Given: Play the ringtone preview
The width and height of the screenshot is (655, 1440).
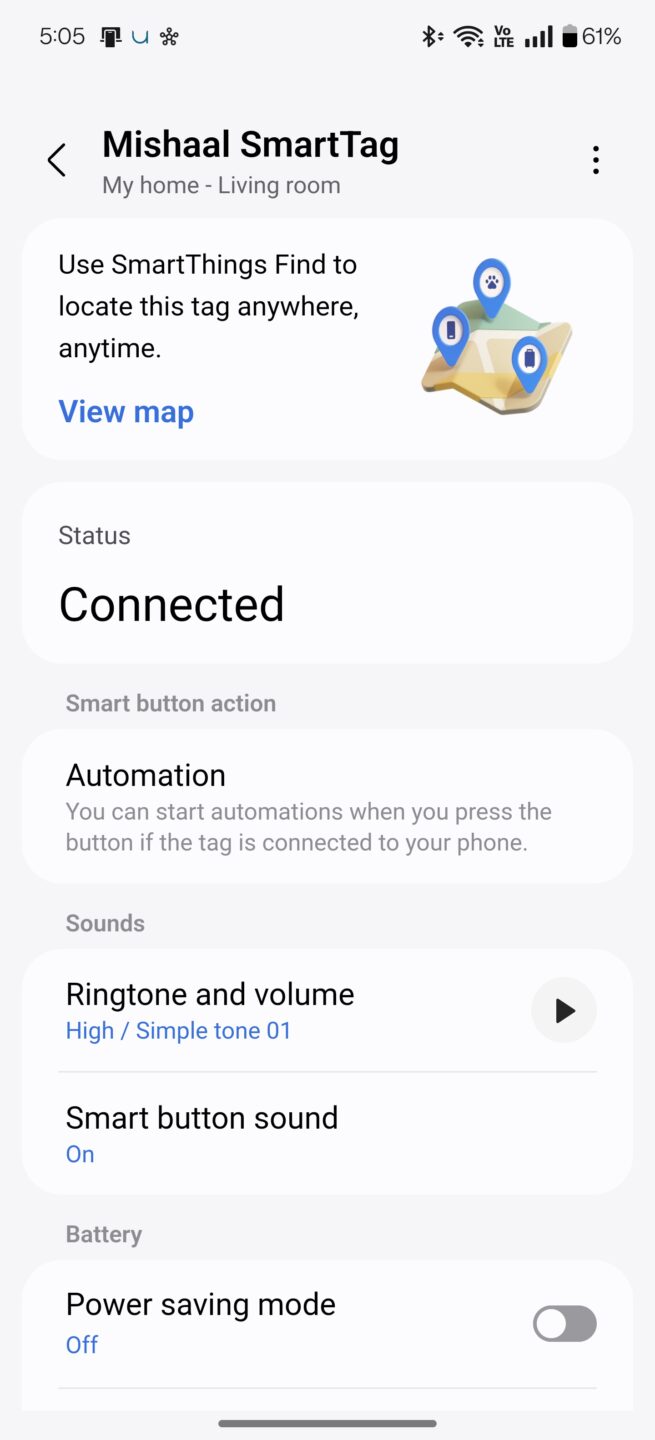Looking at the screenshot, I should 564,1011.
